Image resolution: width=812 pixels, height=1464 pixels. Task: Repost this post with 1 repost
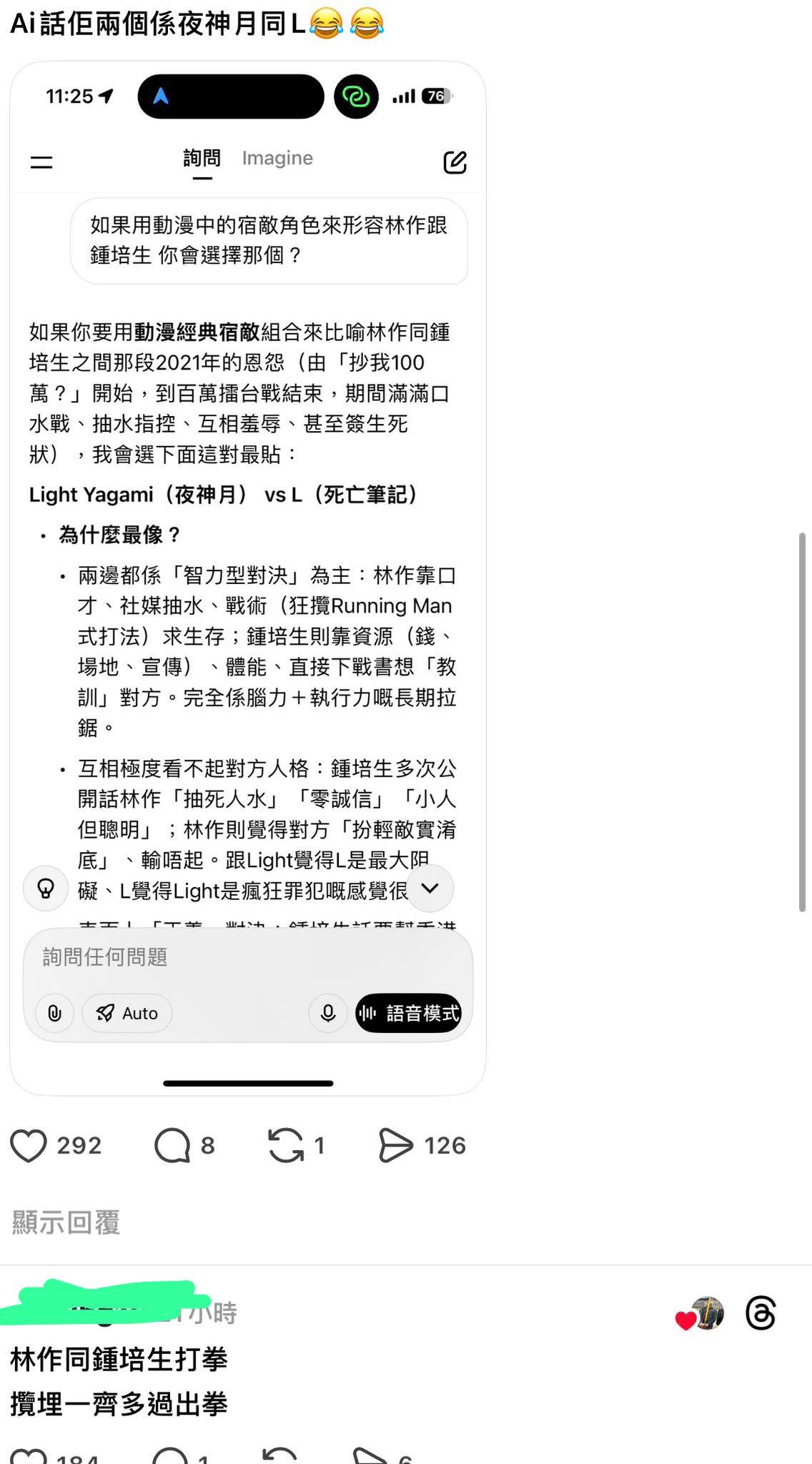click(286, 1145)
